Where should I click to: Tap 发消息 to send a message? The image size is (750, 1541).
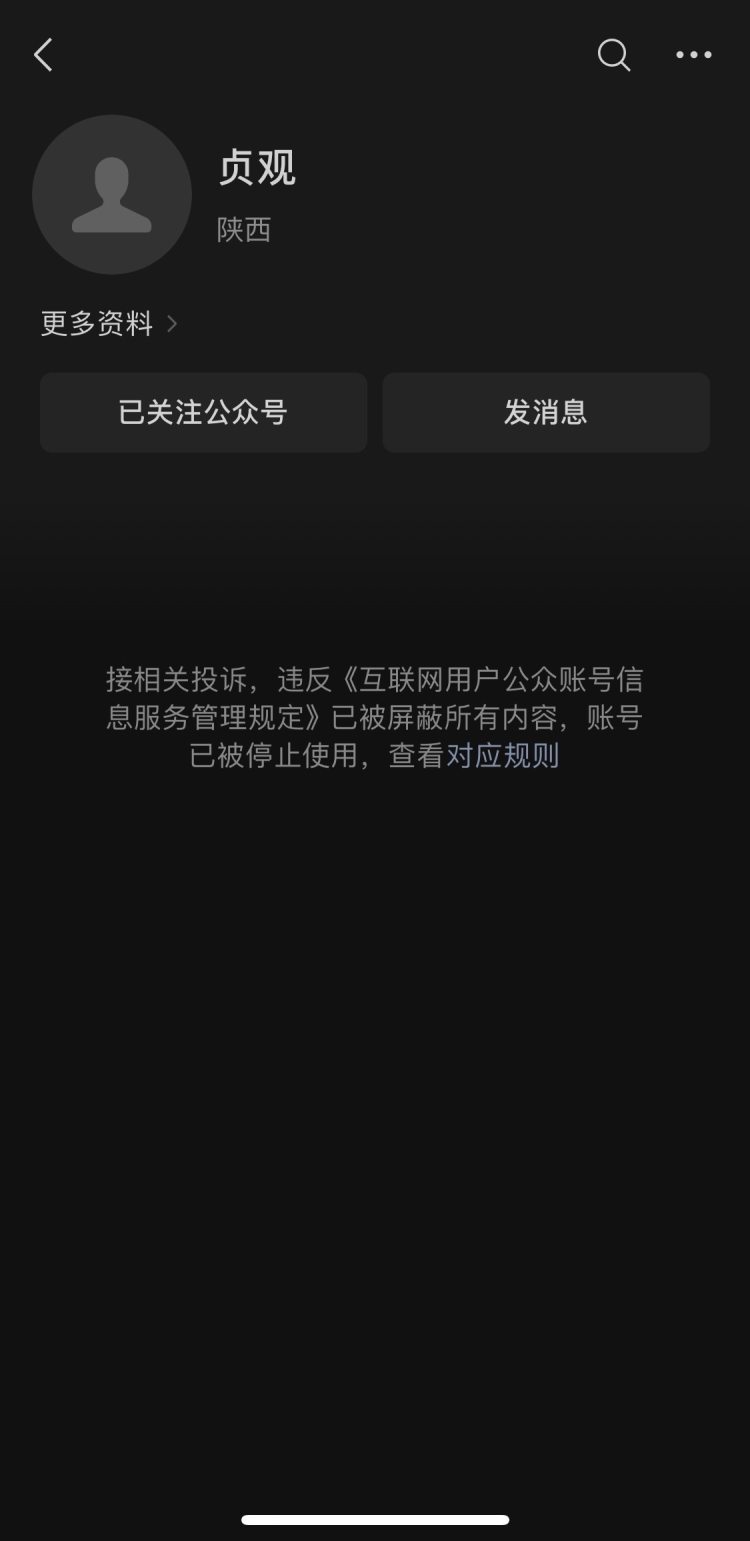(546, 412)
